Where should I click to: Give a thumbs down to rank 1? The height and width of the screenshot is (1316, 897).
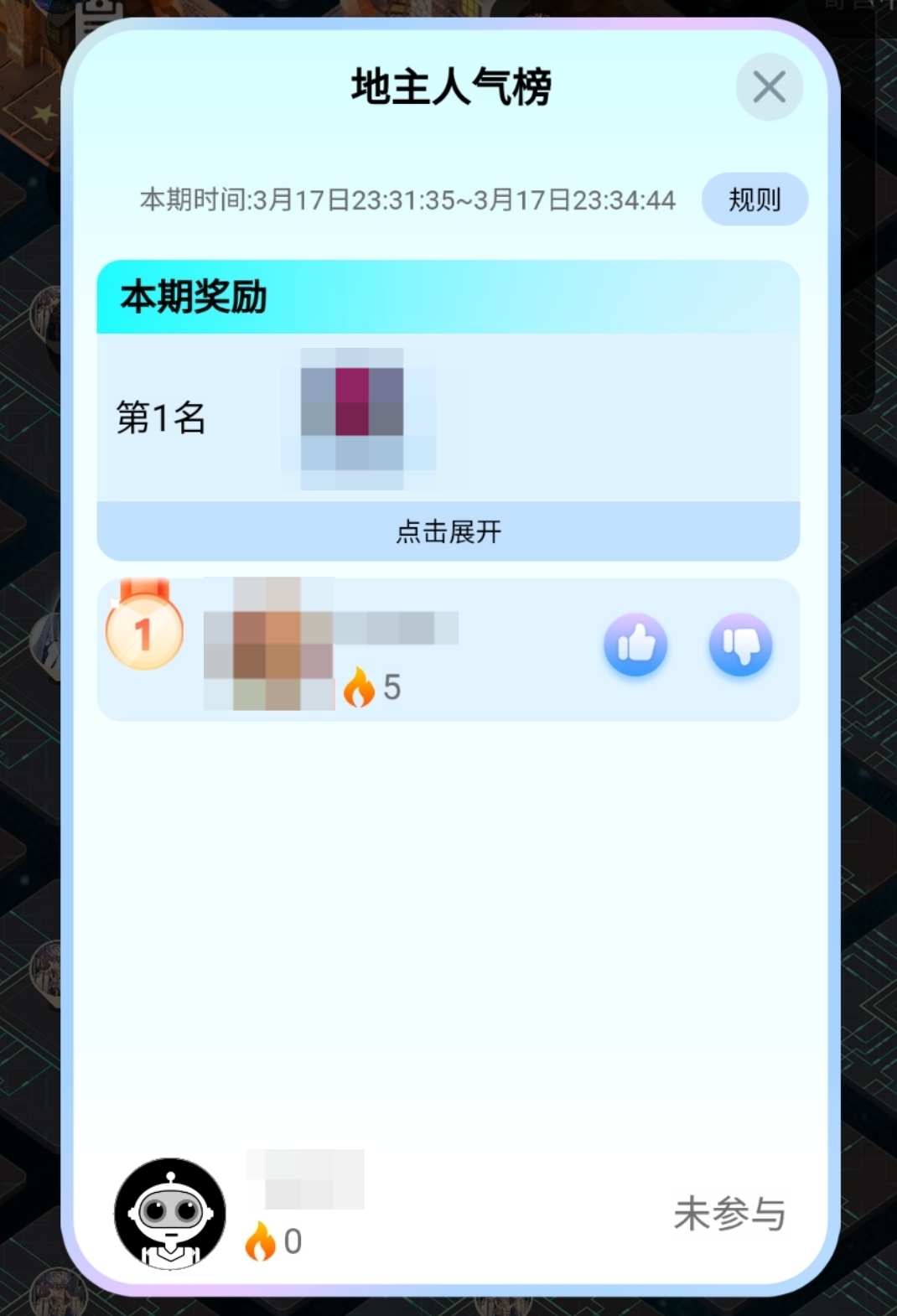click(740, 645)
